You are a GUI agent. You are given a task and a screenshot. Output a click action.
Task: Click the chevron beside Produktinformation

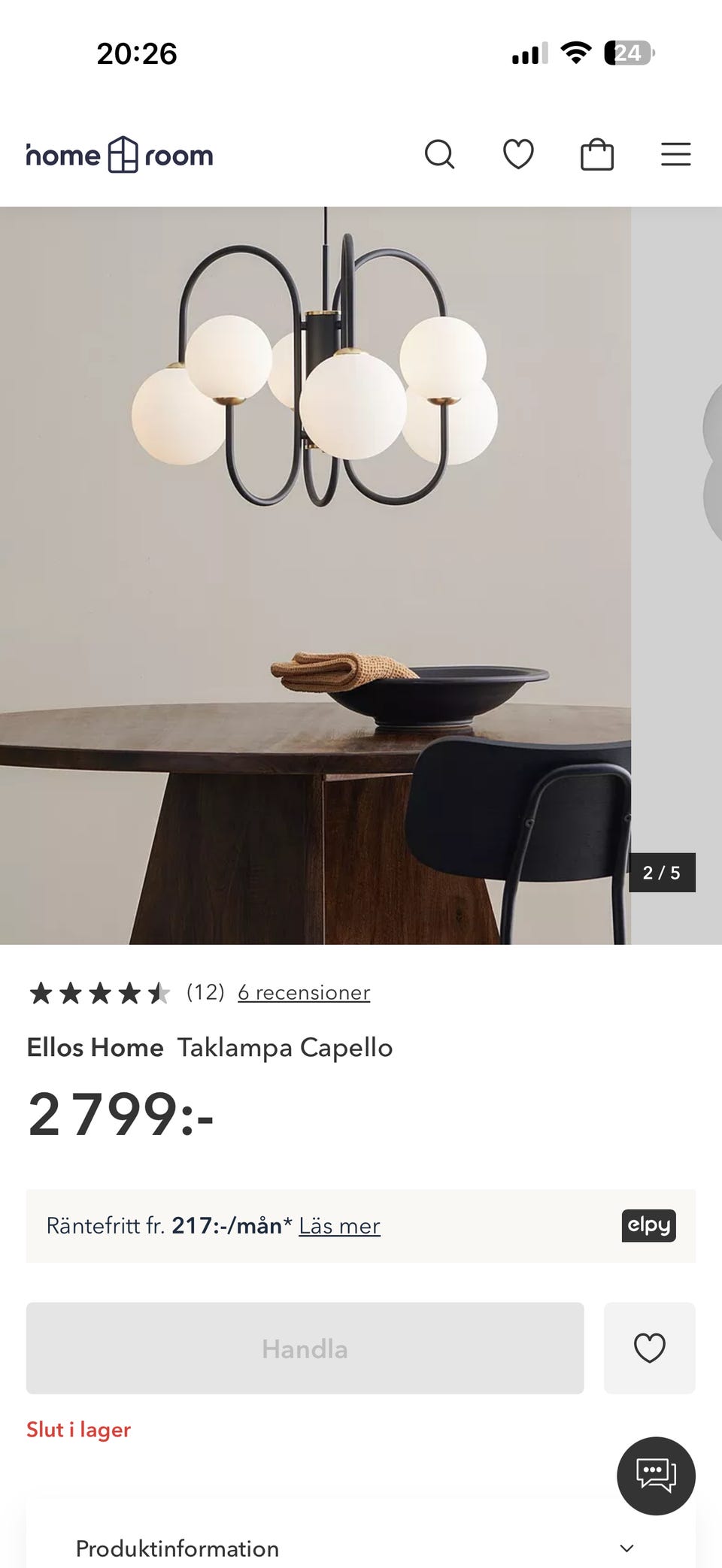pos(625,1548)
